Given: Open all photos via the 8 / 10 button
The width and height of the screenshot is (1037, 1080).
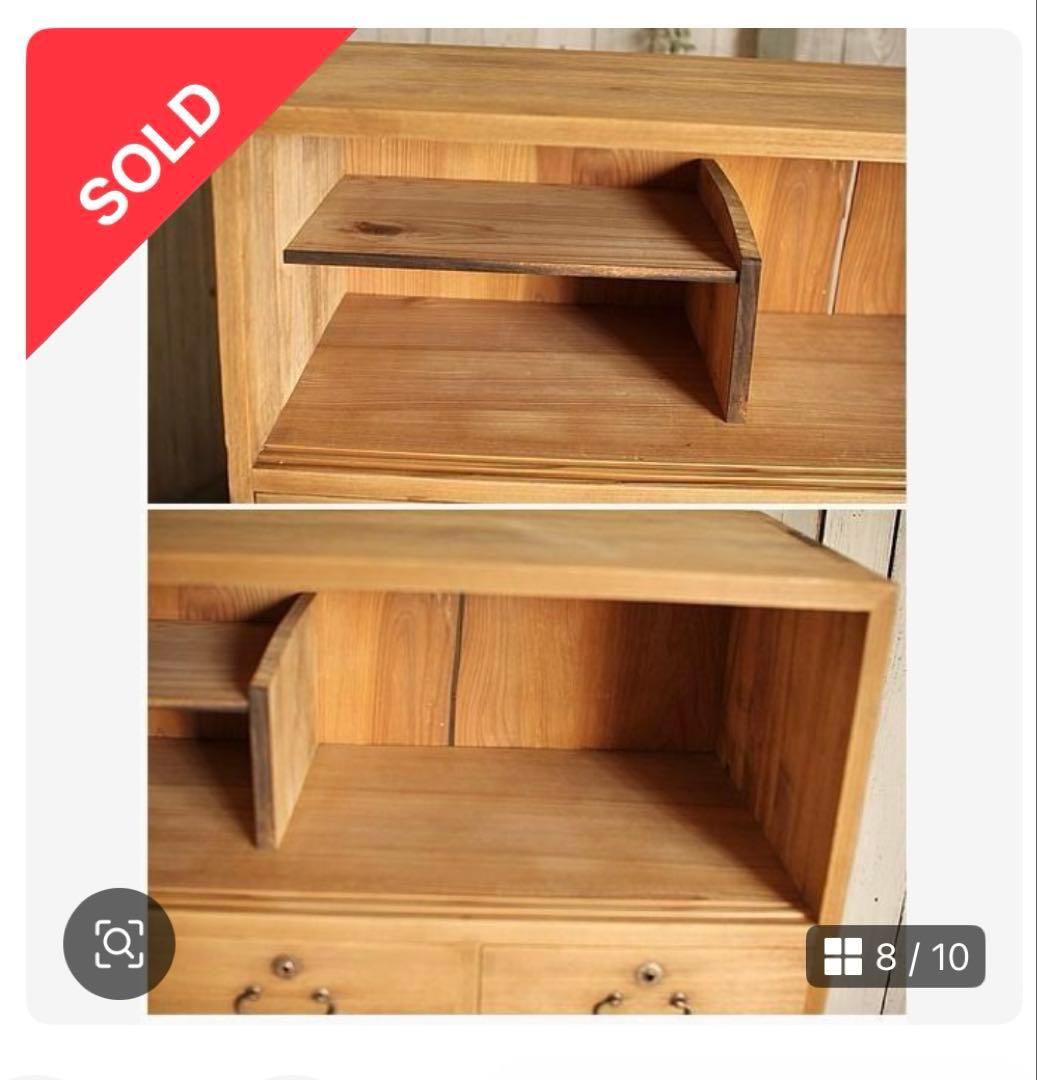Looking at the screenshot, I should pos(895,957).
